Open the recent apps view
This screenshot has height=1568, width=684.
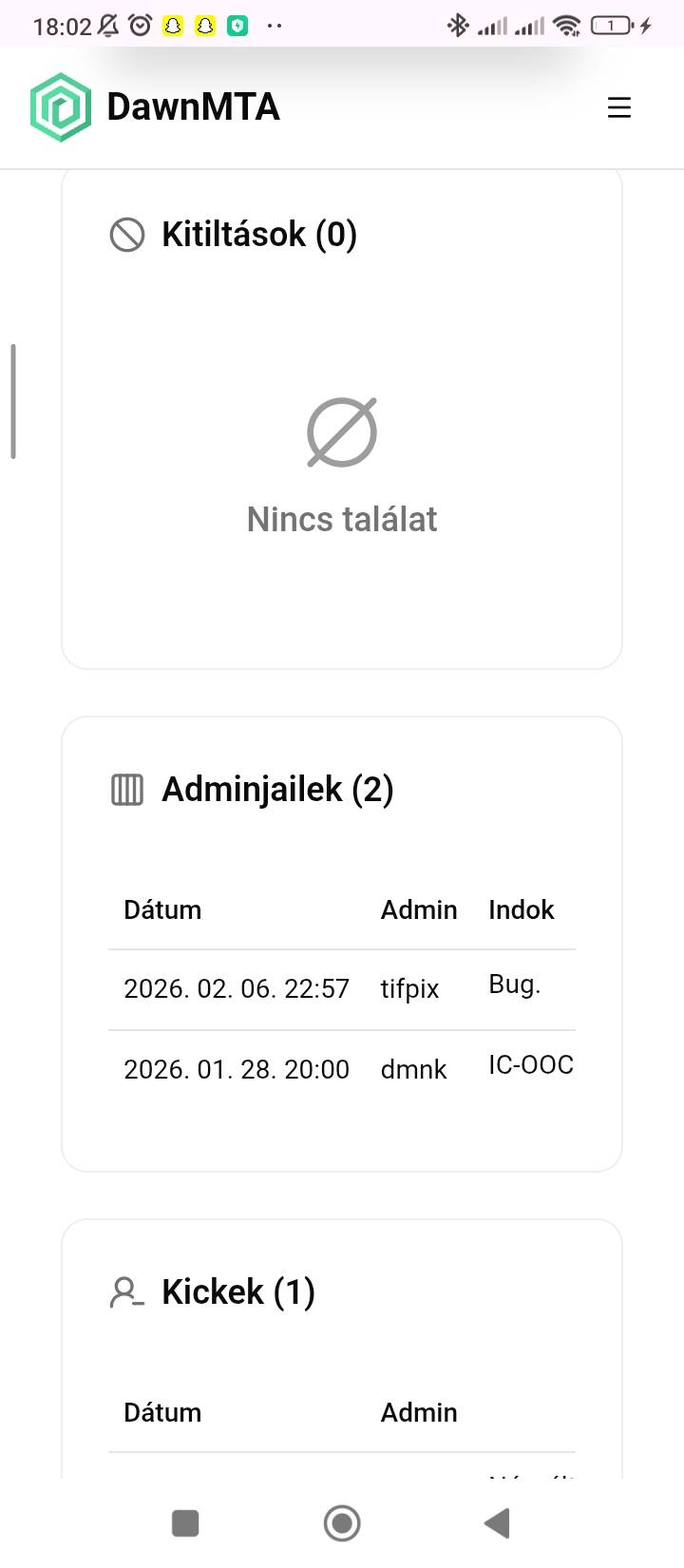point(185,1523)
